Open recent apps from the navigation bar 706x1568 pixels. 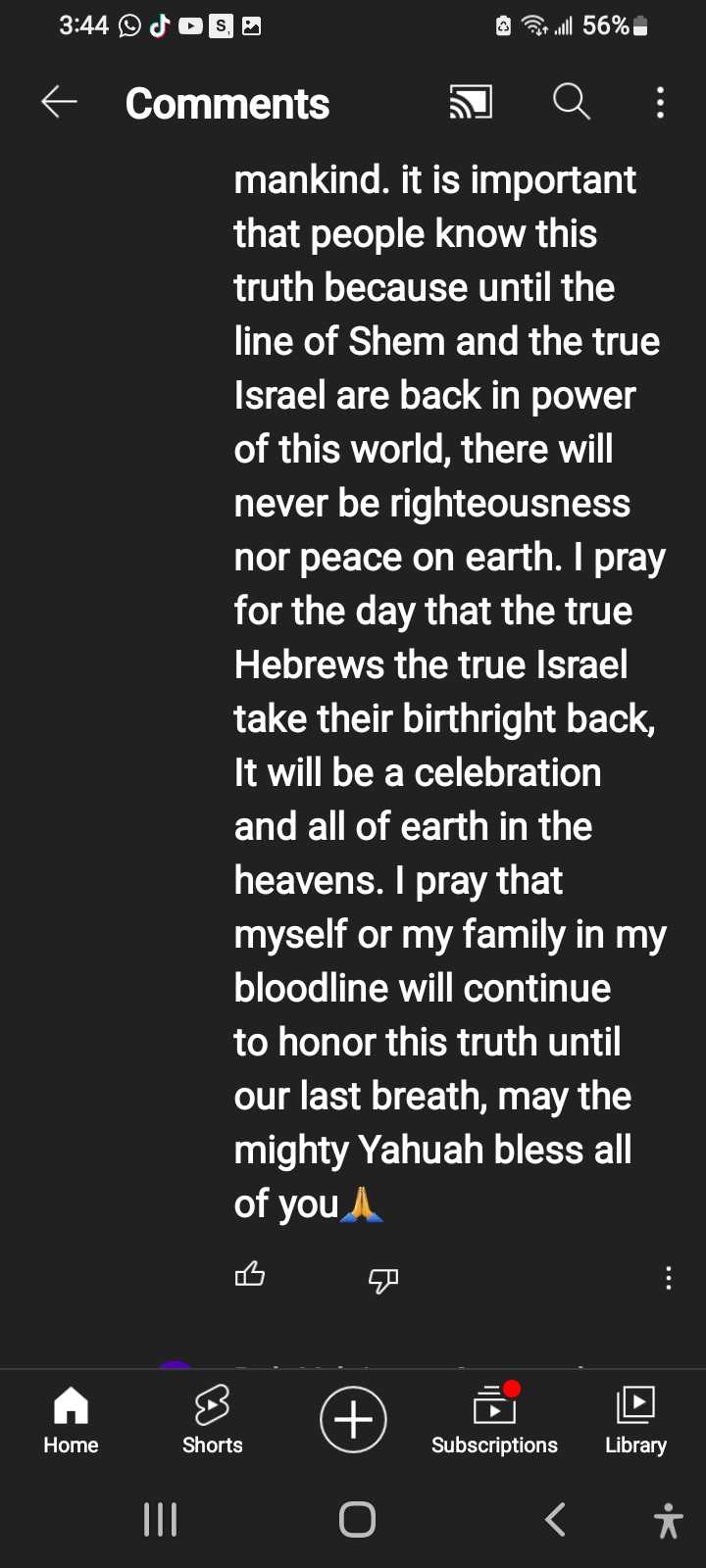[x=161, y=1520]
